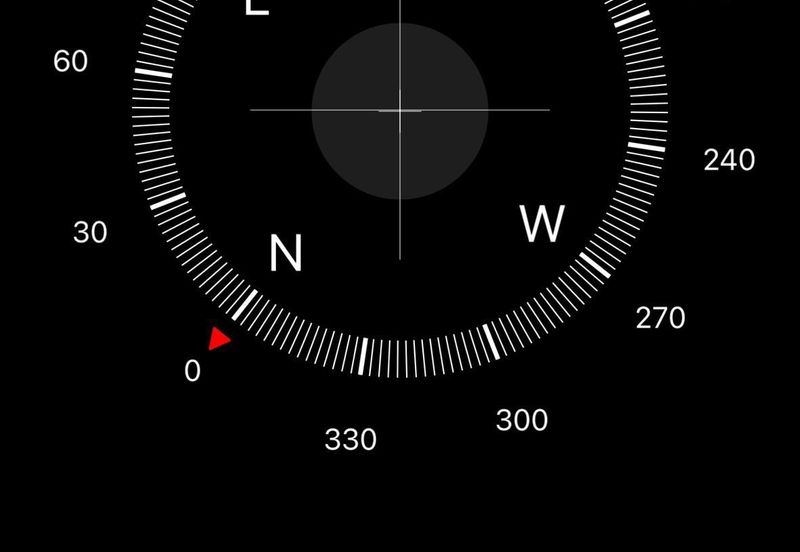This screenshot has width=800, height=552.
Task: Tap the compass dial to lock bearing
Action: 400,110
